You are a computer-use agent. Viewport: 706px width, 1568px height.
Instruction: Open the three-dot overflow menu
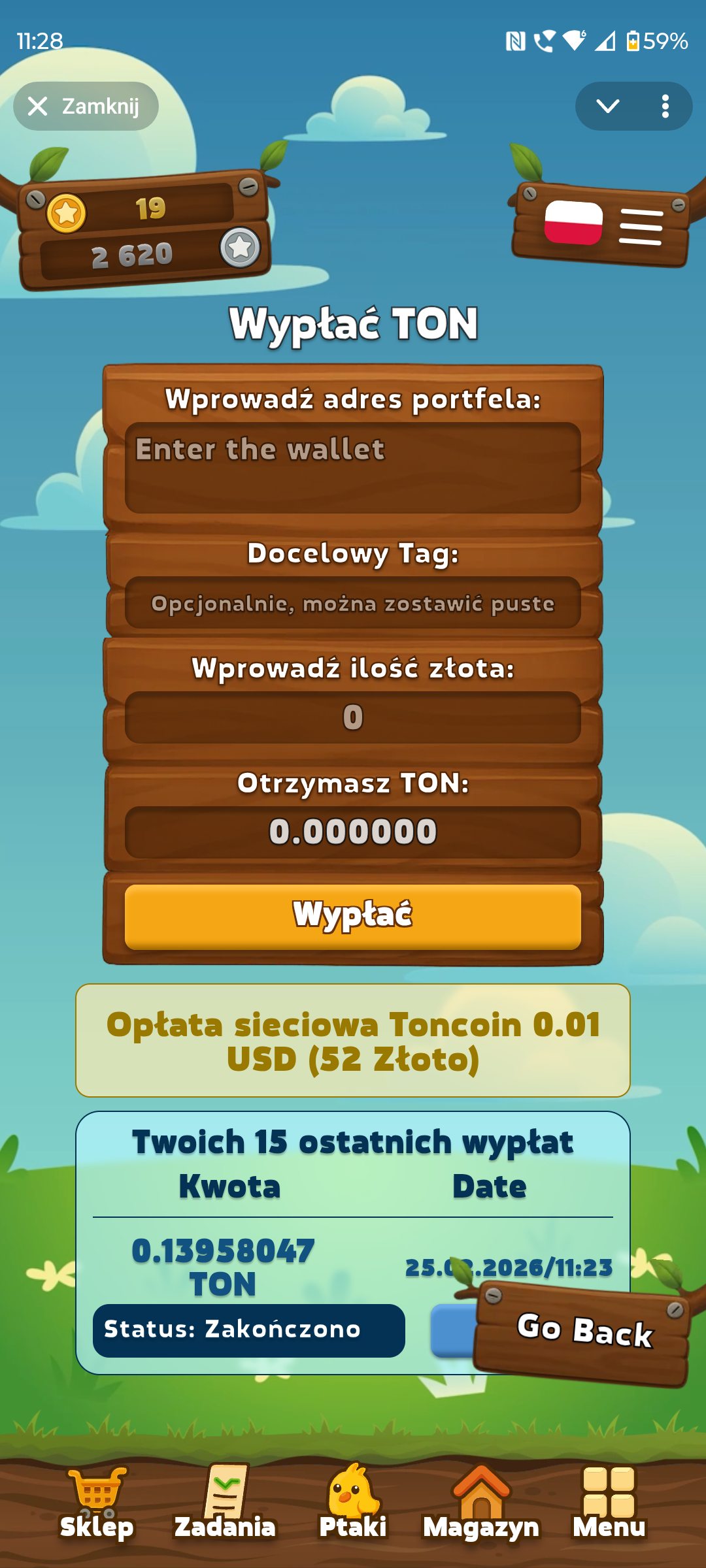tap(665, 106)
